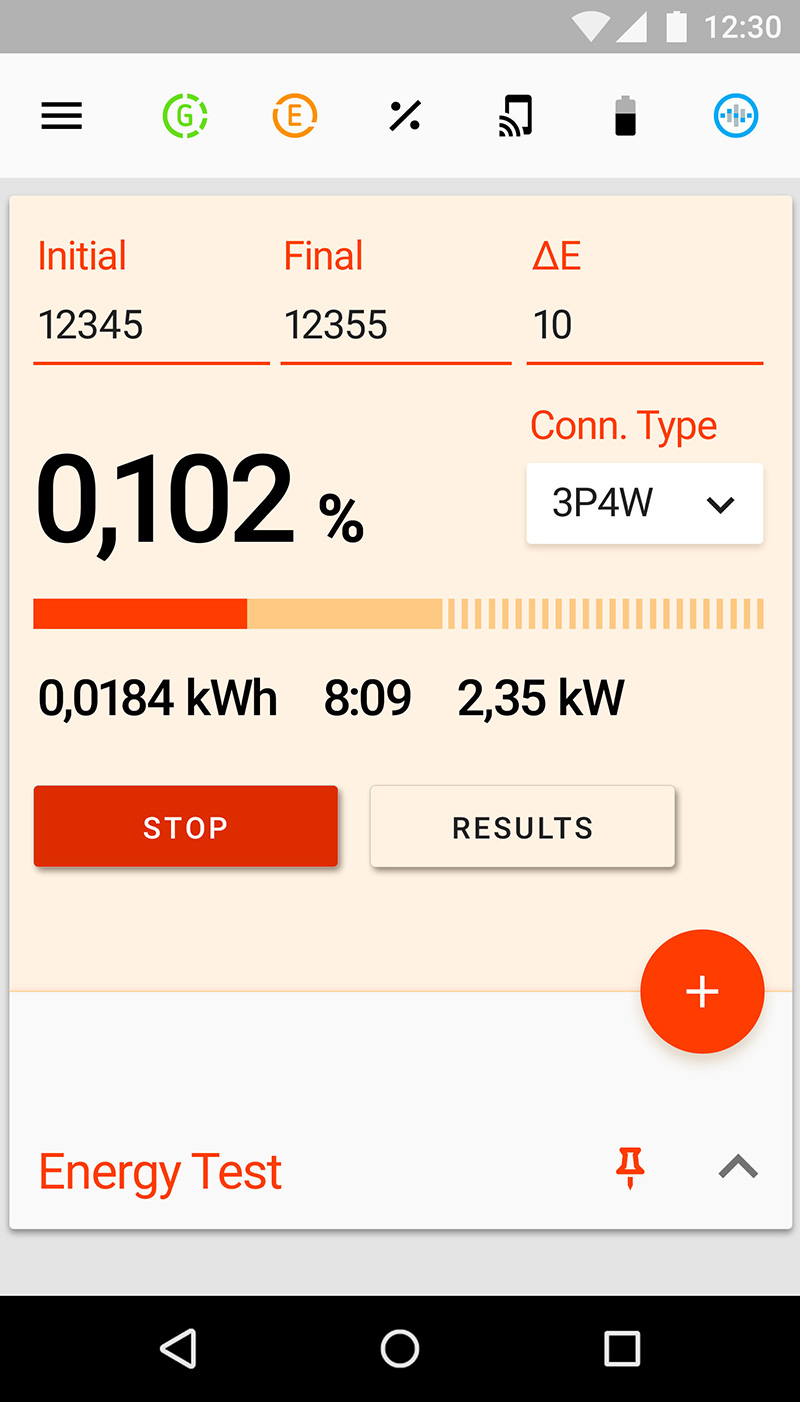Open recent apps from navigation bar
The image size is (800, 1402).
tap(622, 1349)
